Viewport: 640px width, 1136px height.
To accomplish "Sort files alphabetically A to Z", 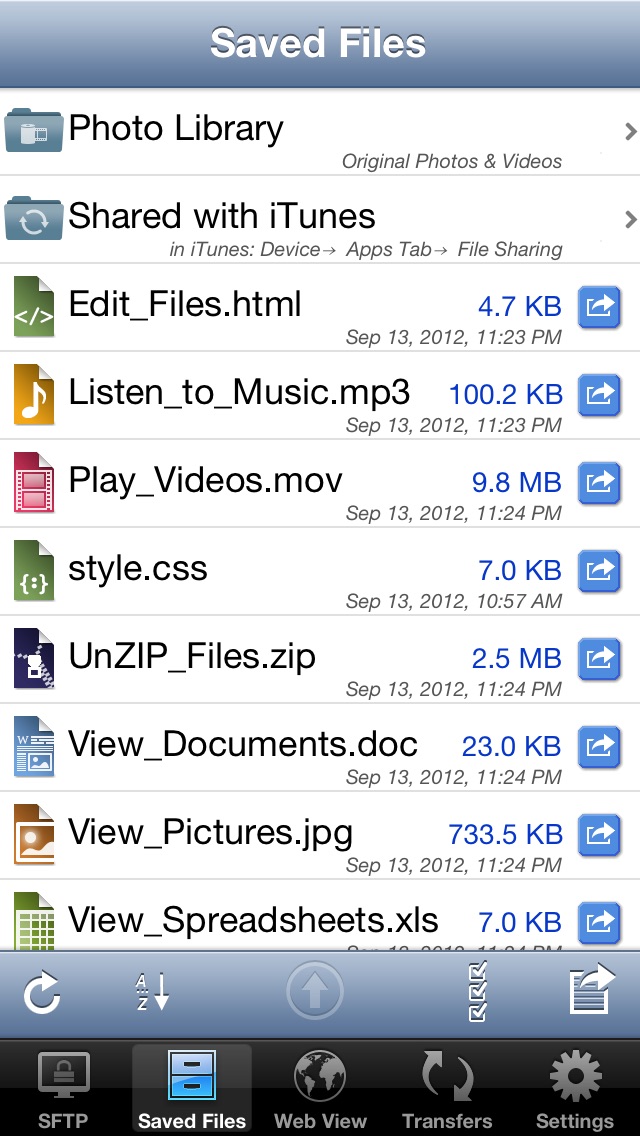I will 152,992.
